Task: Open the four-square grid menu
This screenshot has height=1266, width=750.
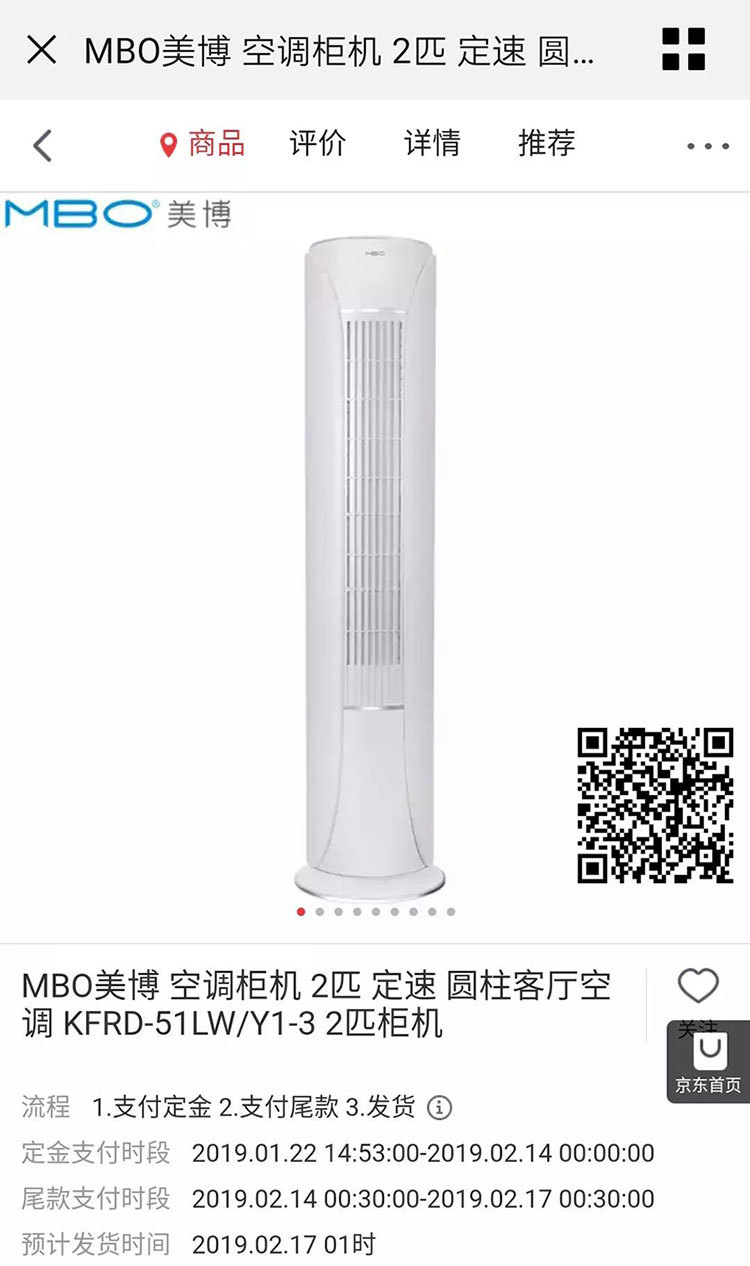Action: [684, 49]
